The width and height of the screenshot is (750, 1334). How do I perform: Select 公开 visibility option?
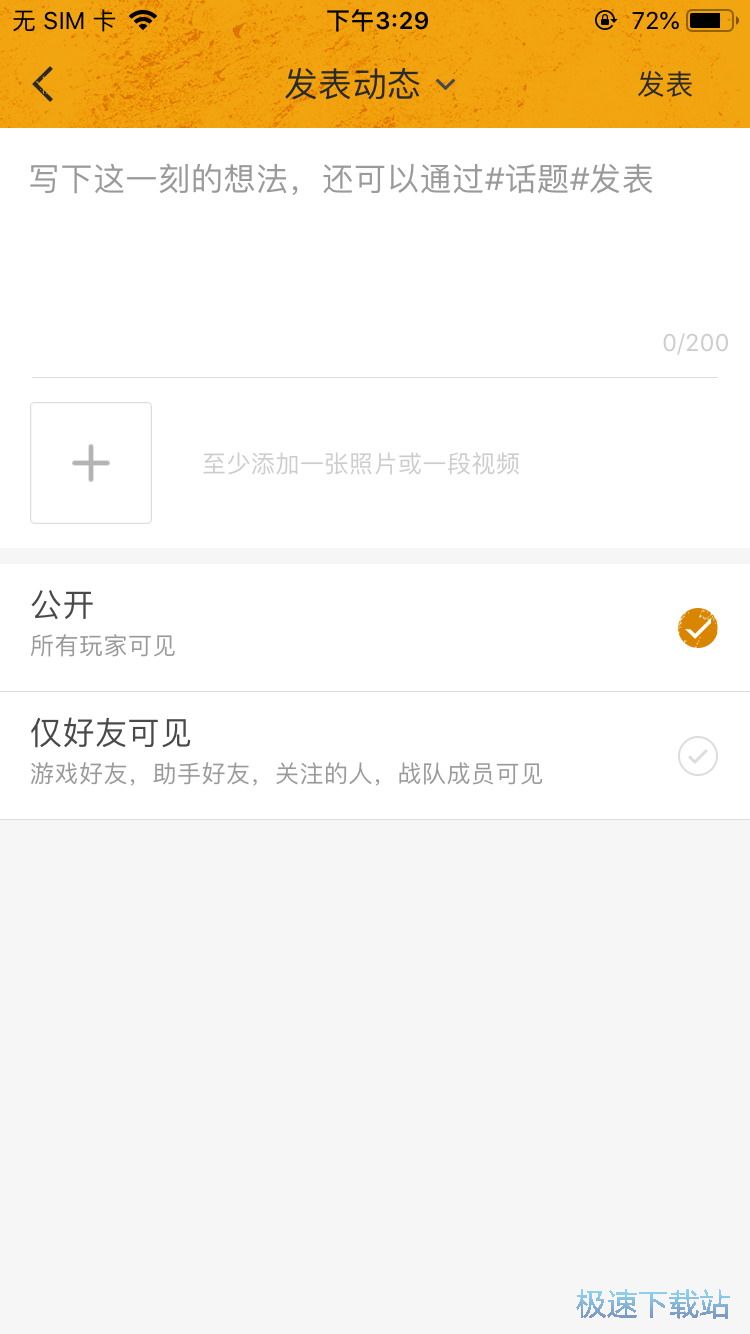click(300, 625)
